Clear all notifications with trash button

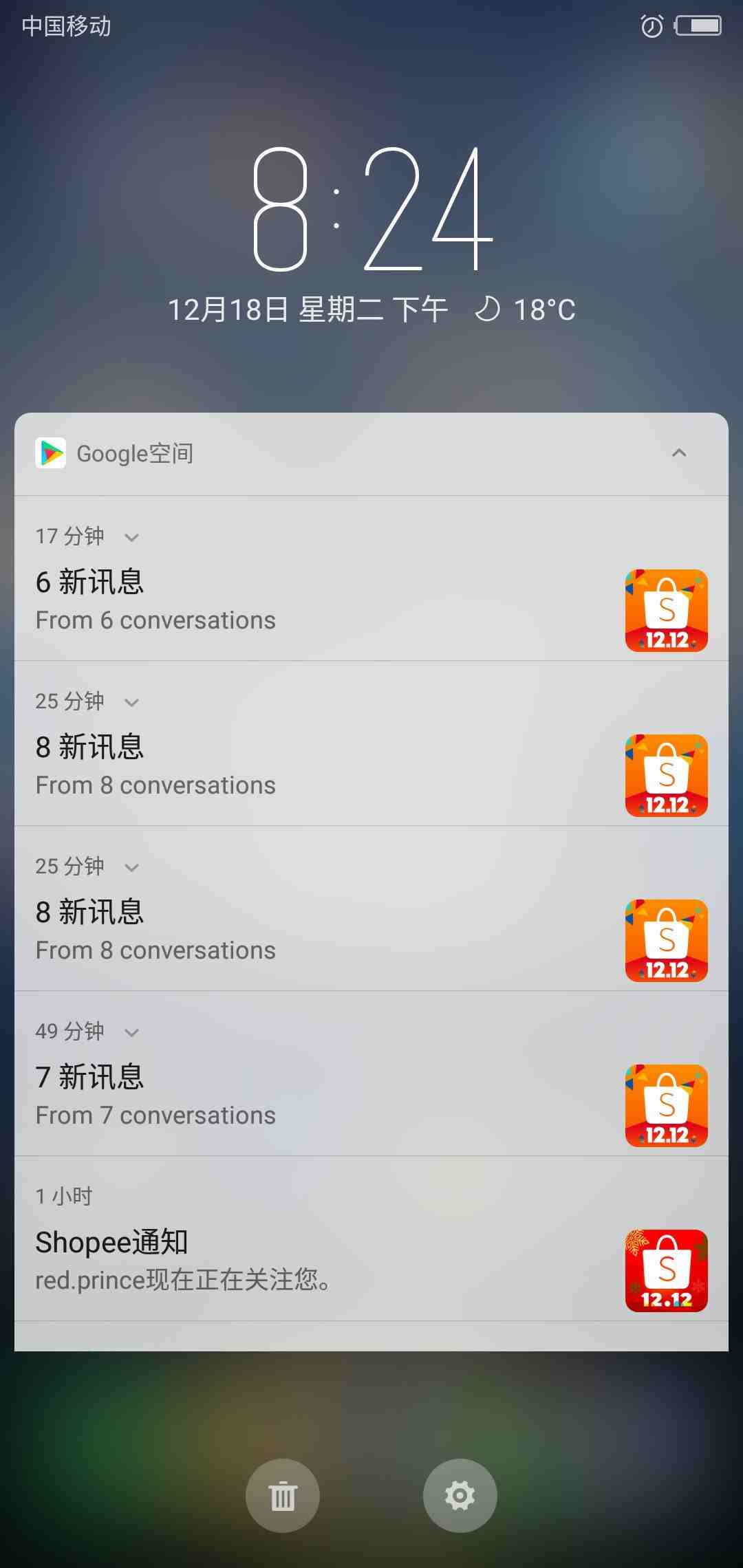coord(283,1496)
